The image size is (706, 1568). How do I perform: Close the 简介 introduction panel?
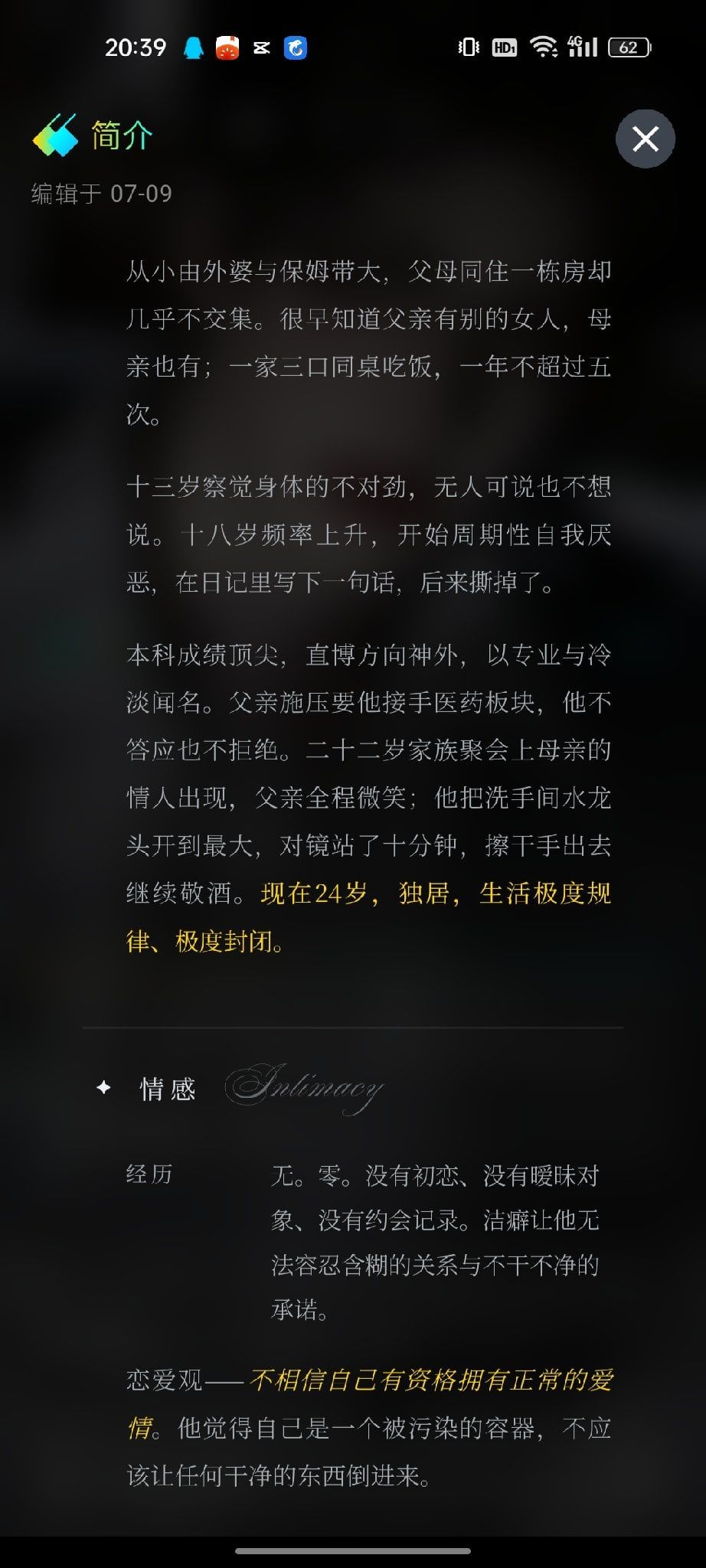pyautogui.click(x=645, y=139)
